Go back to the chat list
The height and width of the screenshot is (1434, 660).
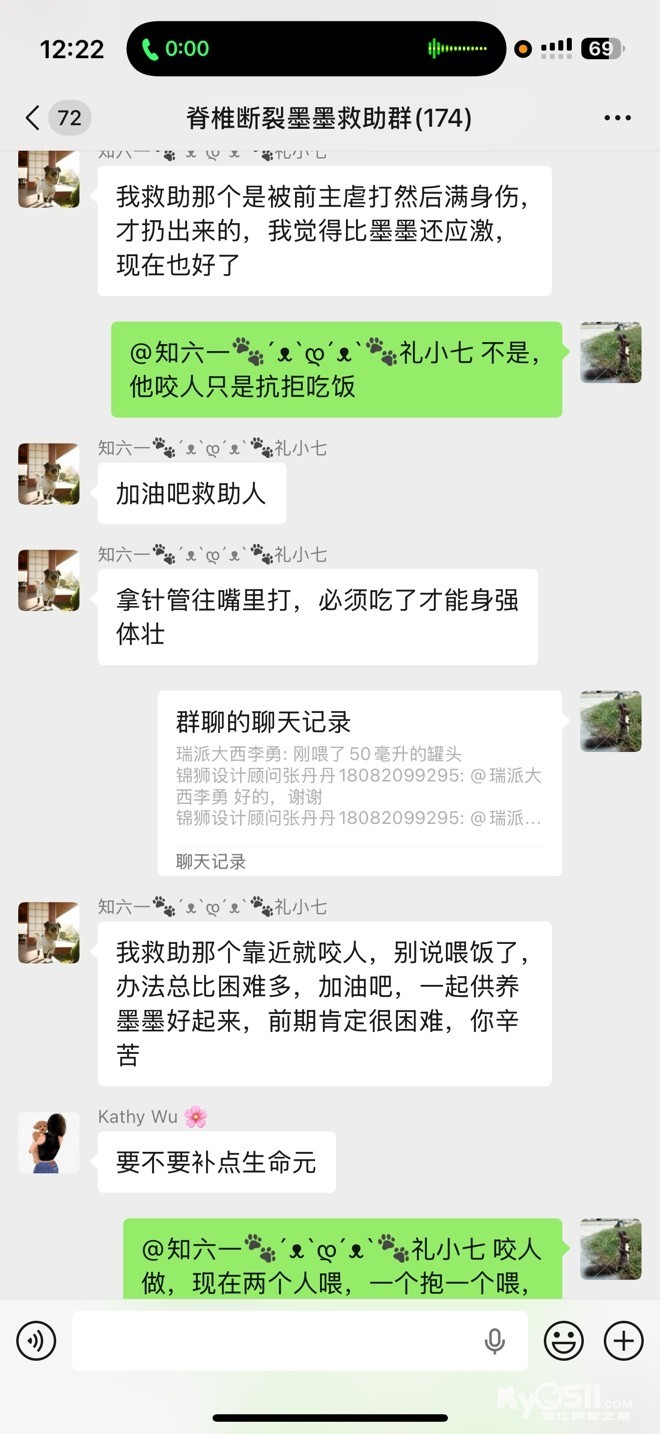pyautogui.click(x=33, y=118)
